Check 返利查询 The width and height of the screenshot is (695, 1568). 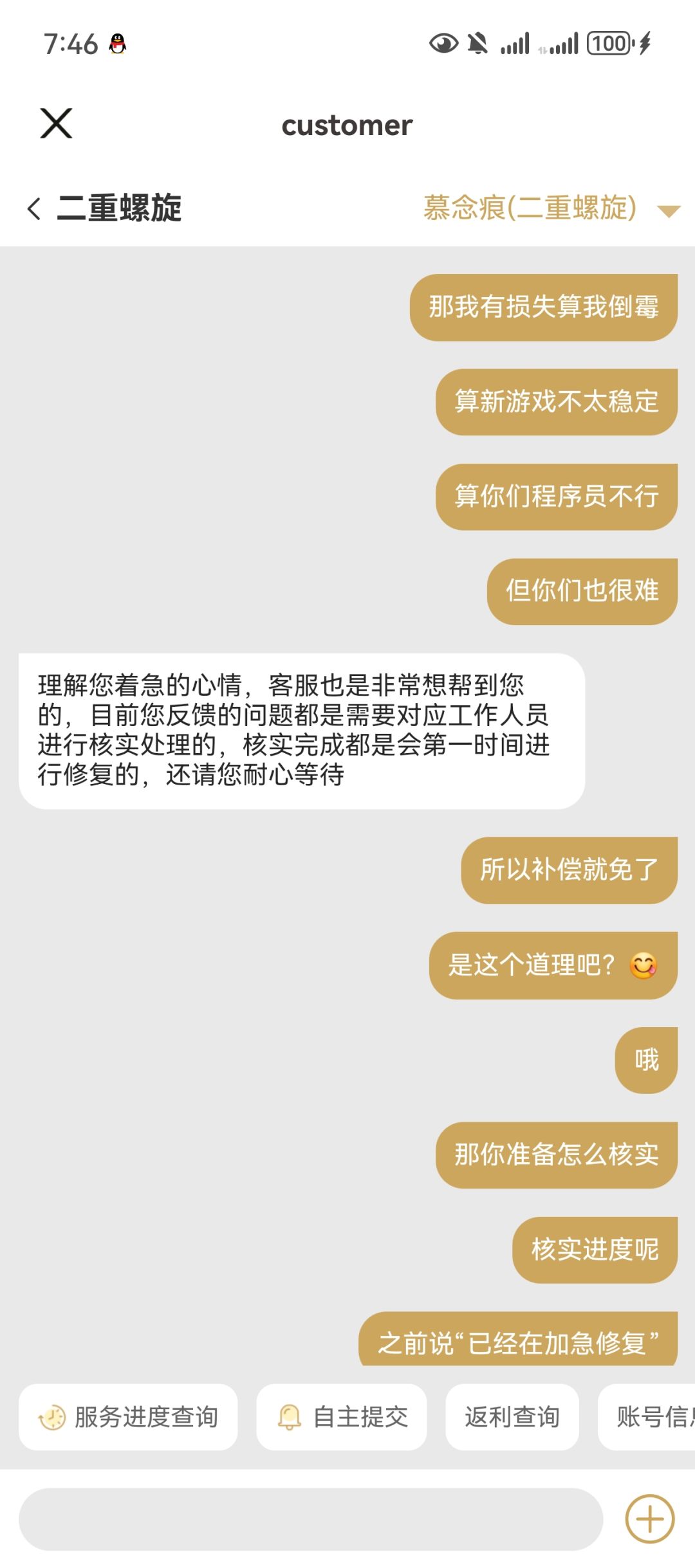[512, 1417]
